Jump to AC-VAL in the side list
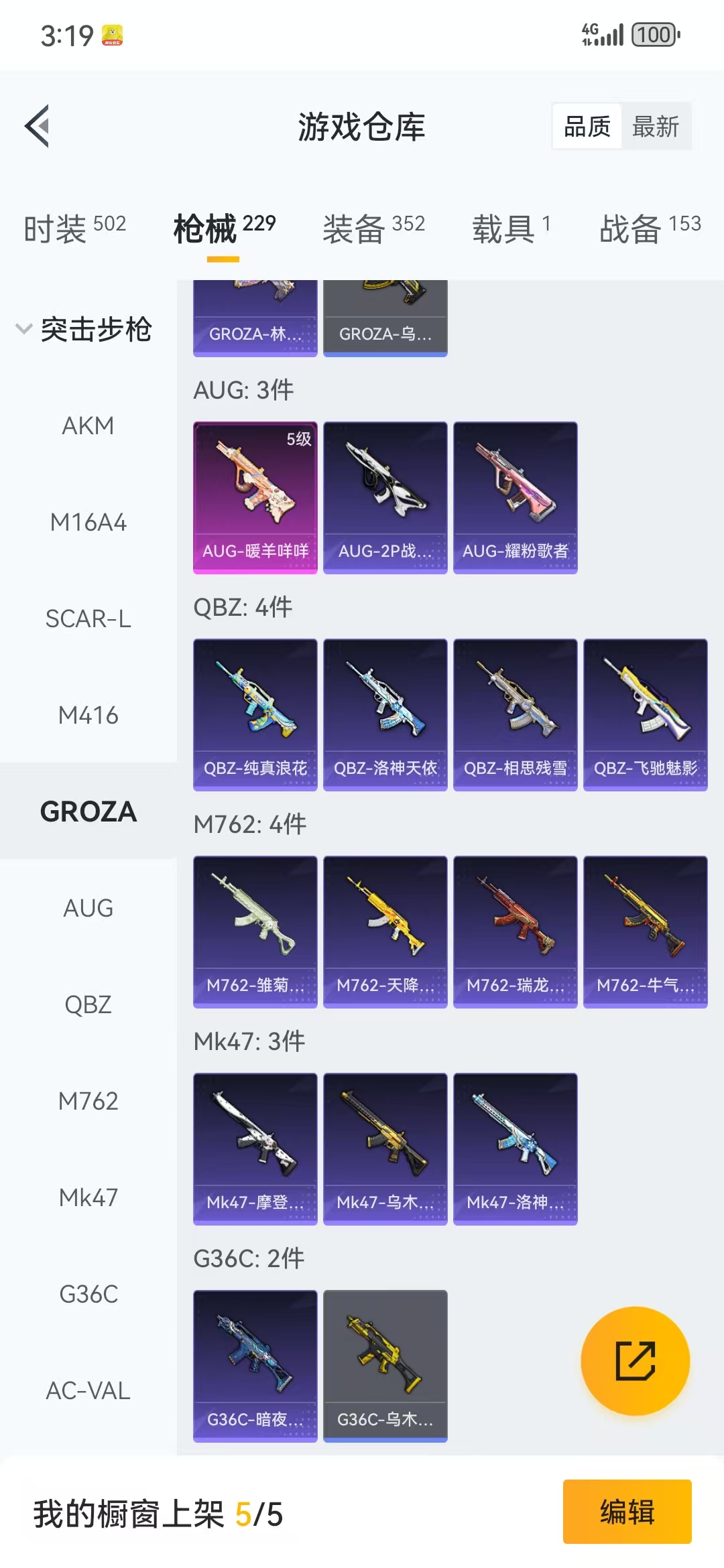The width and height of the screenshot is (724, 1568). point(88,1390)
